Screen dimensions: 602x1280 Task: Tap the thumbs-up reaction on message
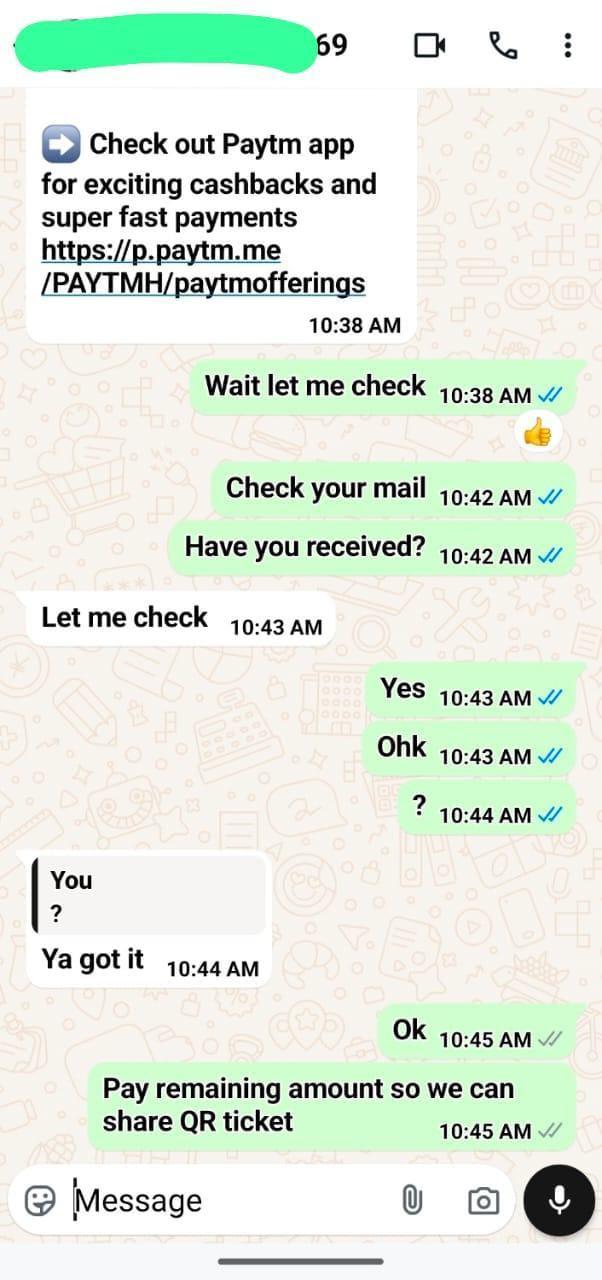[x=538, y=433]
